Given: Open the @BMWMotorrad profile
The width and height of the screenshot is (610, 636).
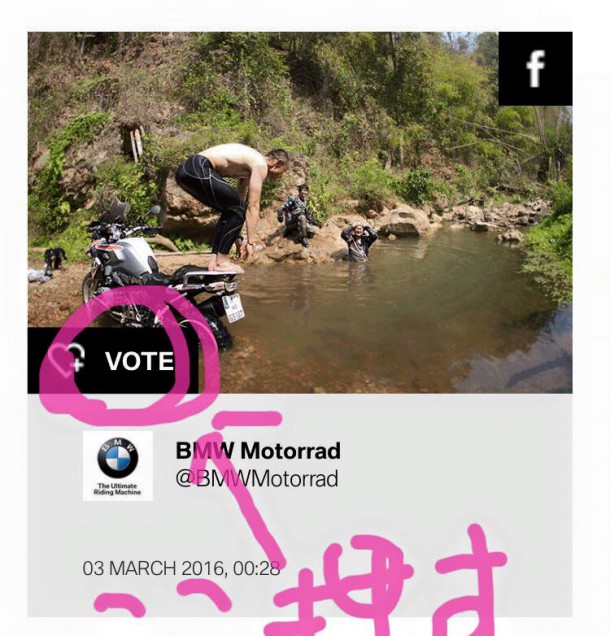Looking at the screenshot, I should [x=257, y=478].
